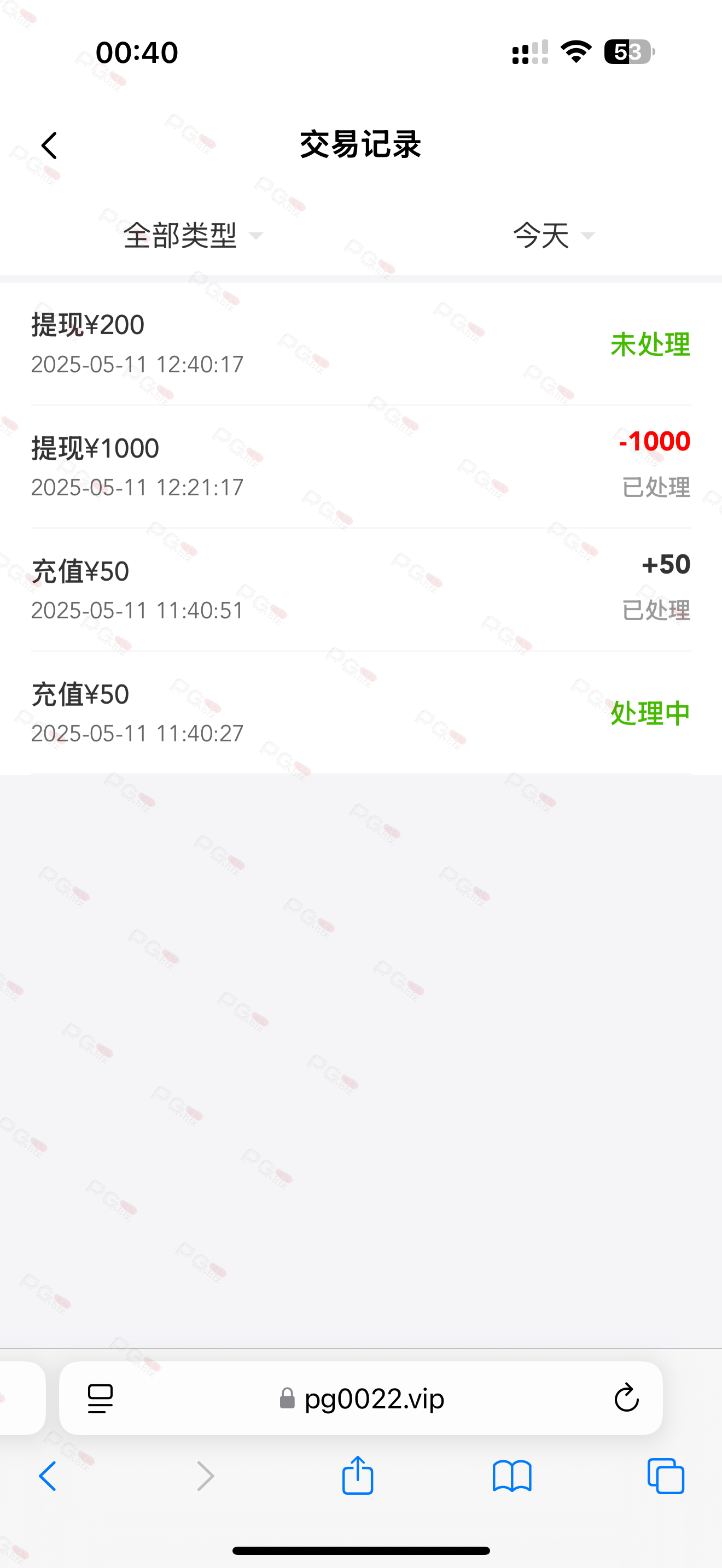Open Safari bookmarks
The width and height of the screenshot is (722, 1568).
pos(512,1477)
